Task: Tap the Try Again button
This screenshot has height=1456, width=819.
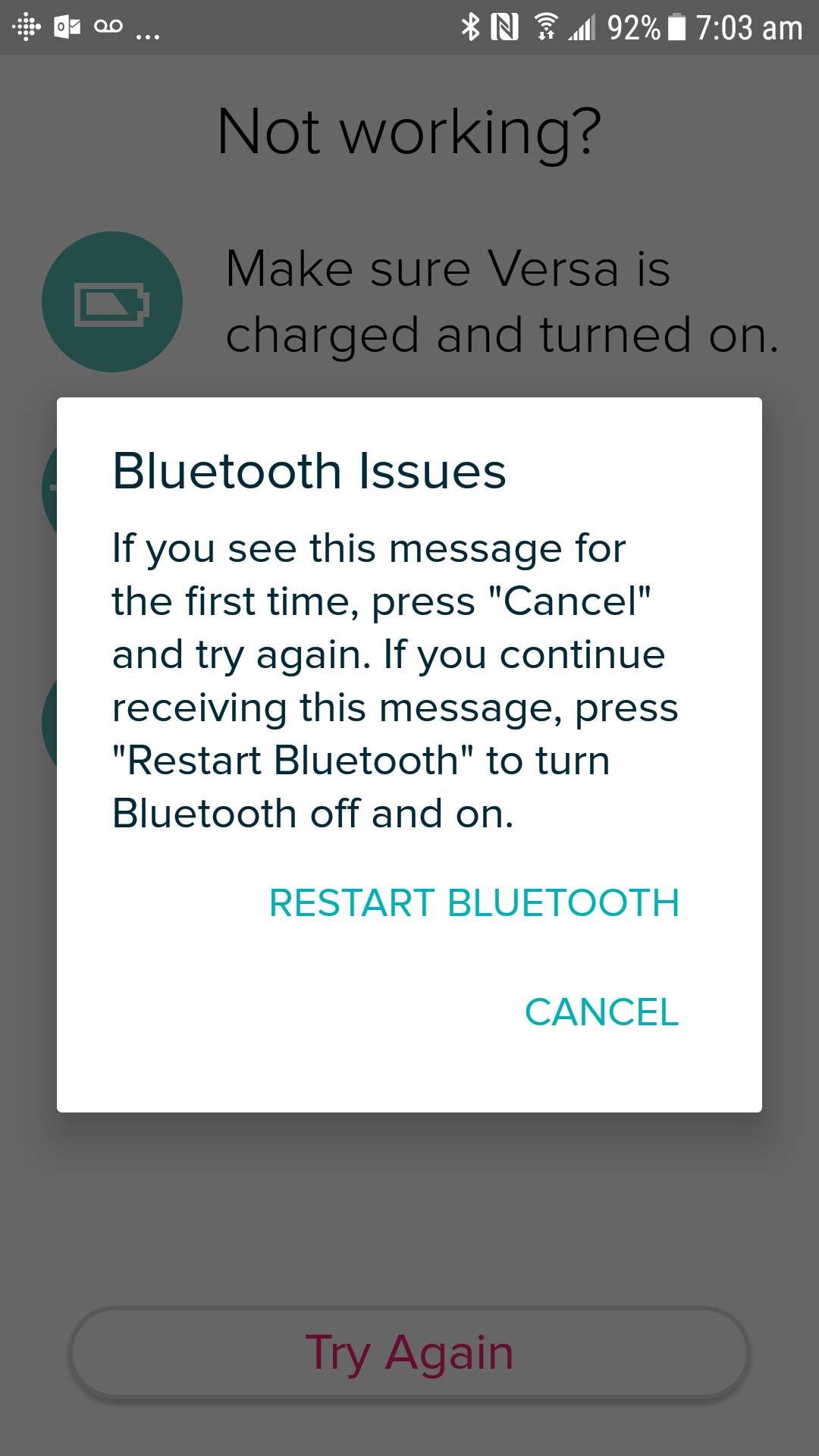Action: point(409,1354)
